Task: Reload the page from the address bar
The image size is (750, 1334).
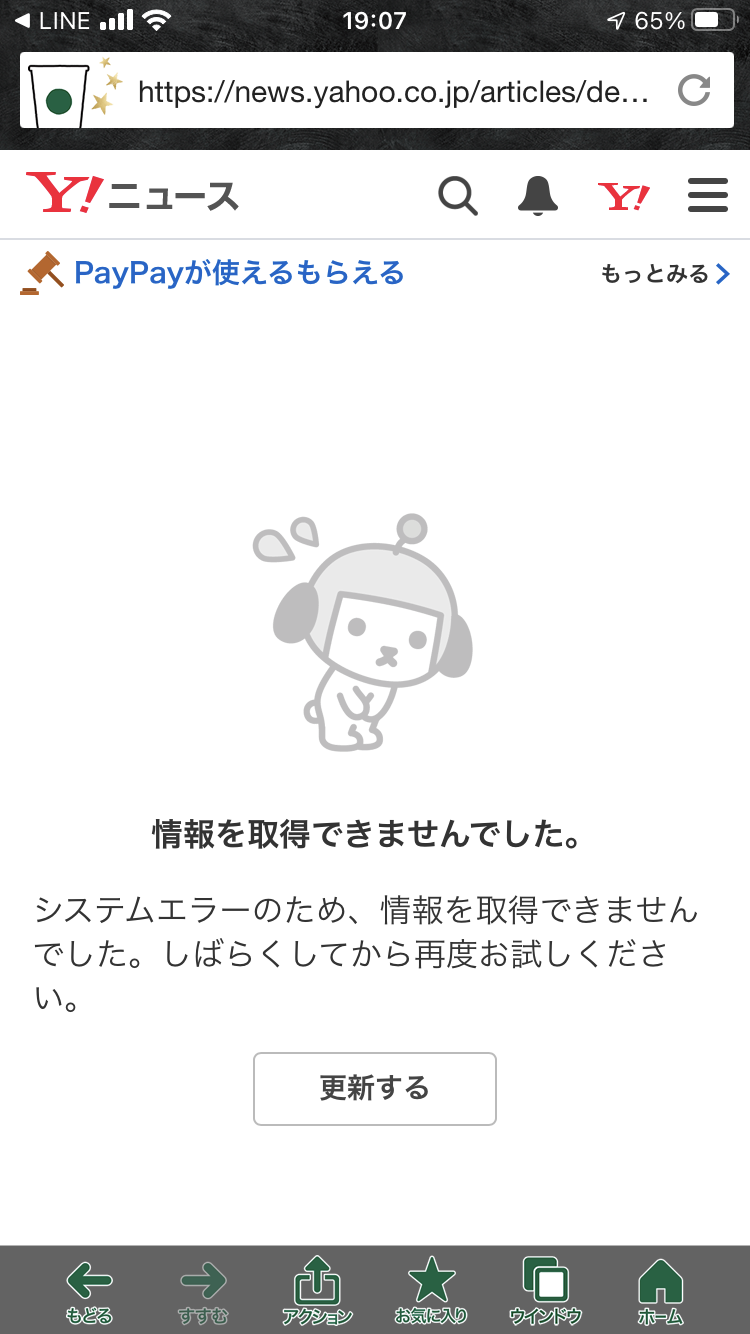Action: [x=693, y=91]
